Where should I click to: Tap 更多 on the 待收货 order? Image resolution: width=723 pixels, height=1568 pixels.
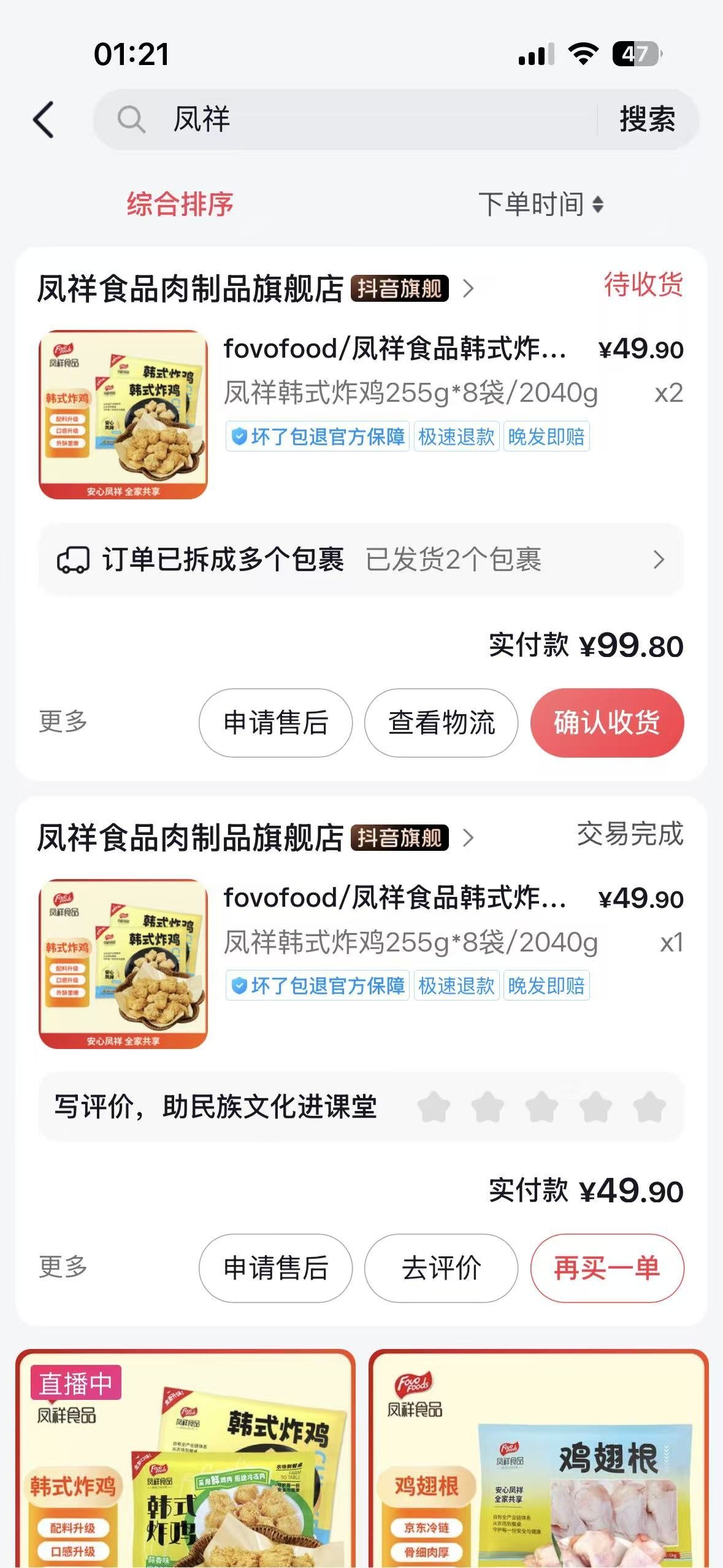63,722
